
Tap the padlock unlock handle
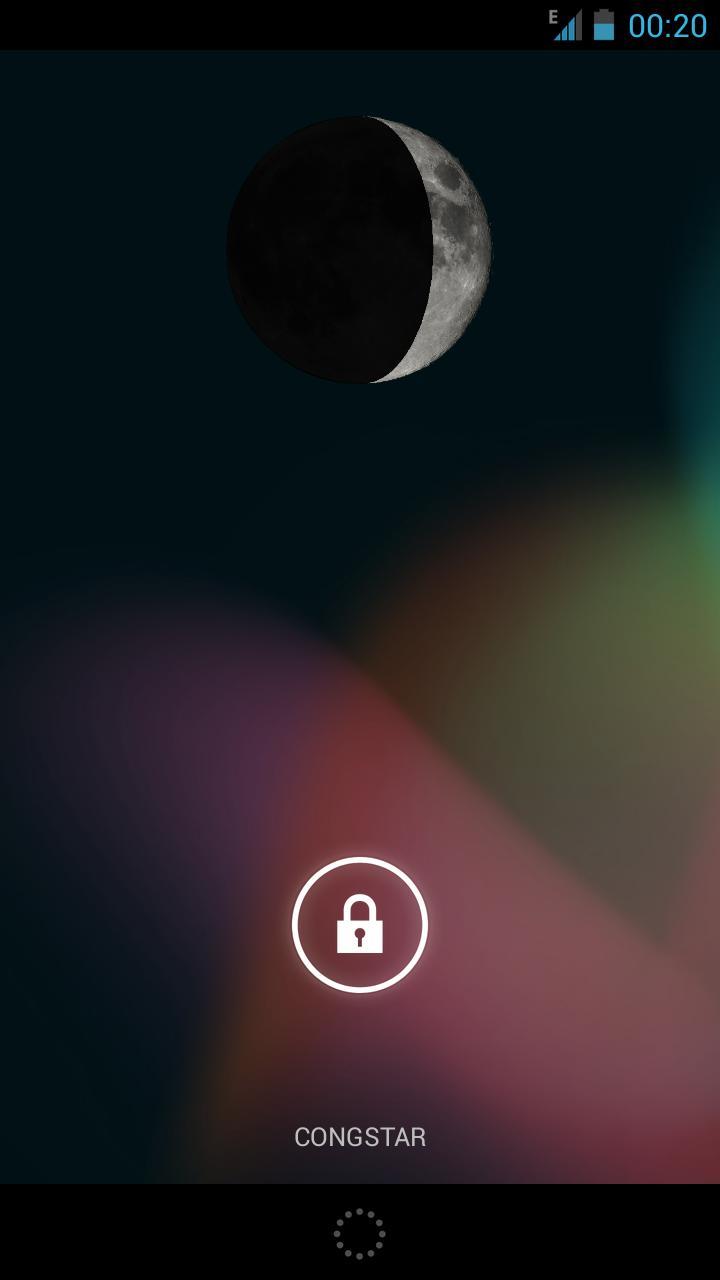tap(360, 925)
